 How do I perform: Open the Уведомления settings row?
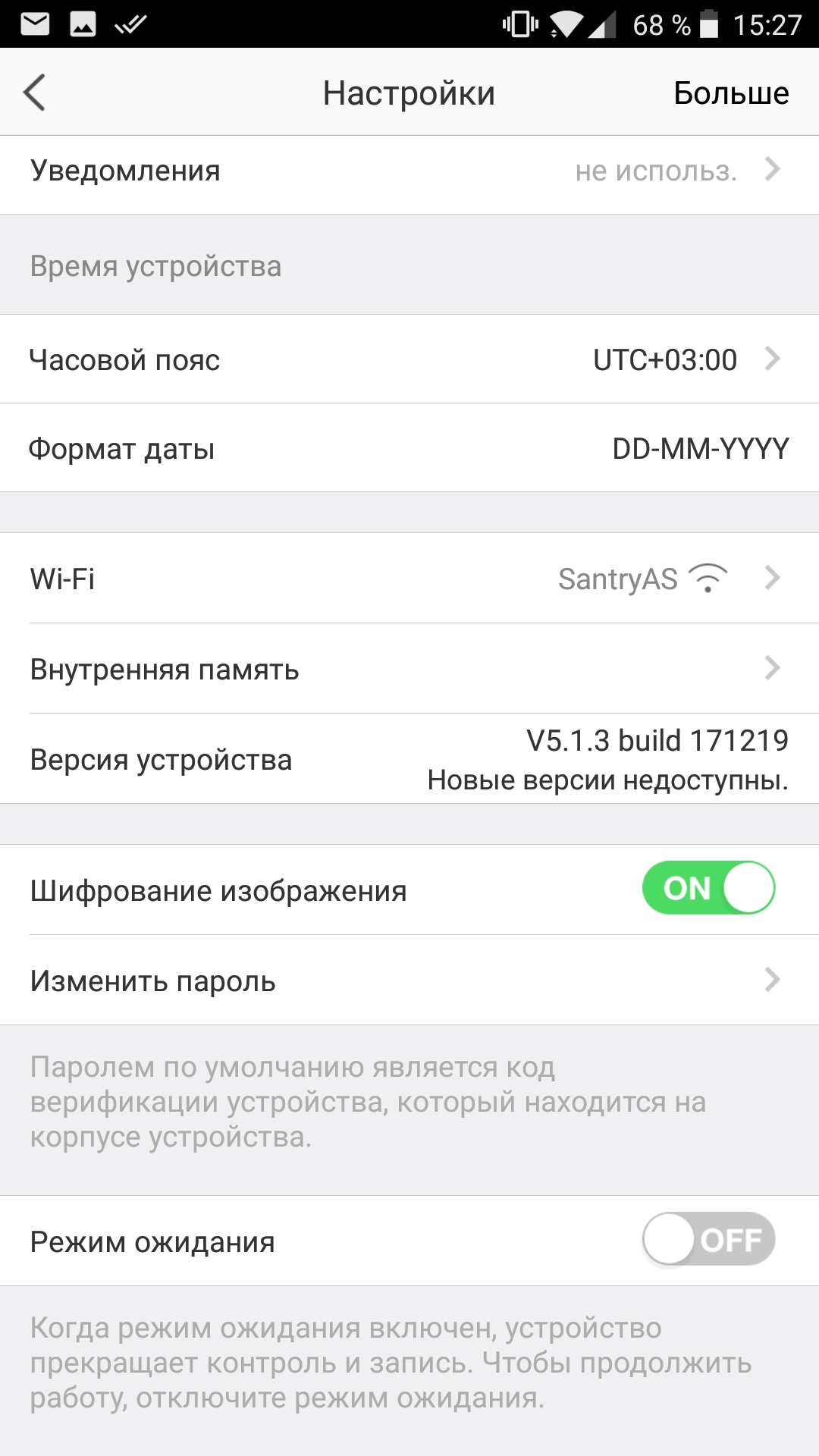(409, 171)
